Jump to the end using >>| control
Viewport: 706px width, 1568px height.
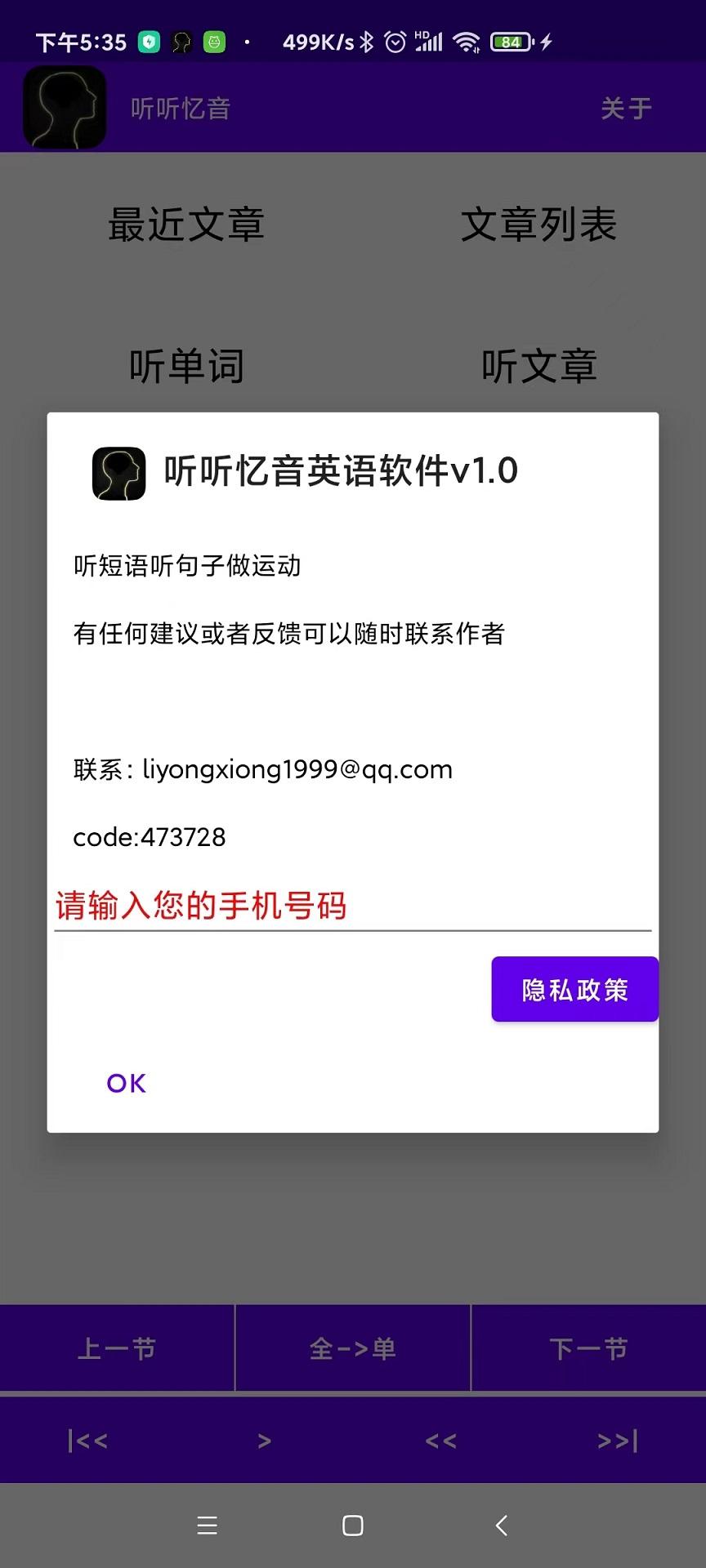(618, 1441)
